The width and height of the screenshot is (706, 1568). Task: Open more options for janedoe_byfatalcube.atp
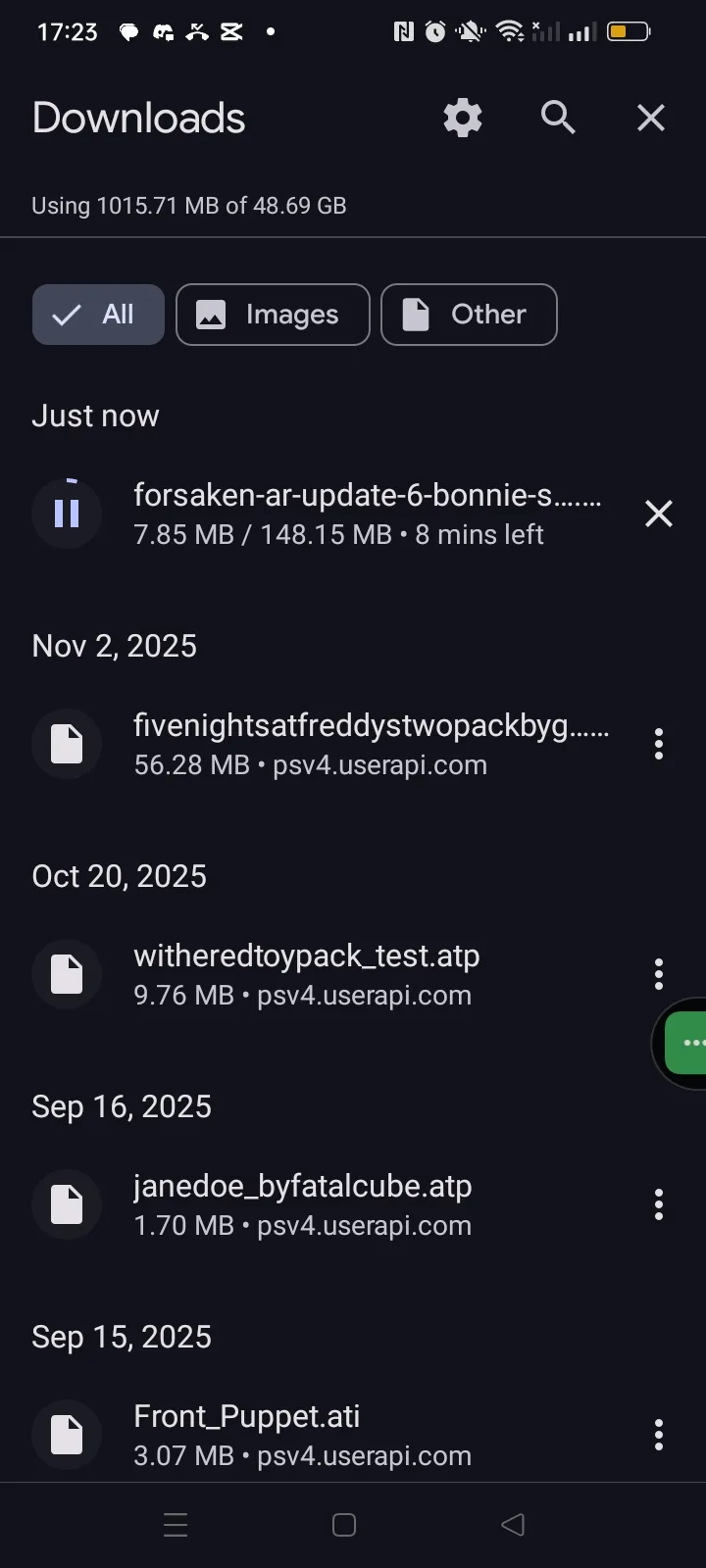[x=659, y=1205]
